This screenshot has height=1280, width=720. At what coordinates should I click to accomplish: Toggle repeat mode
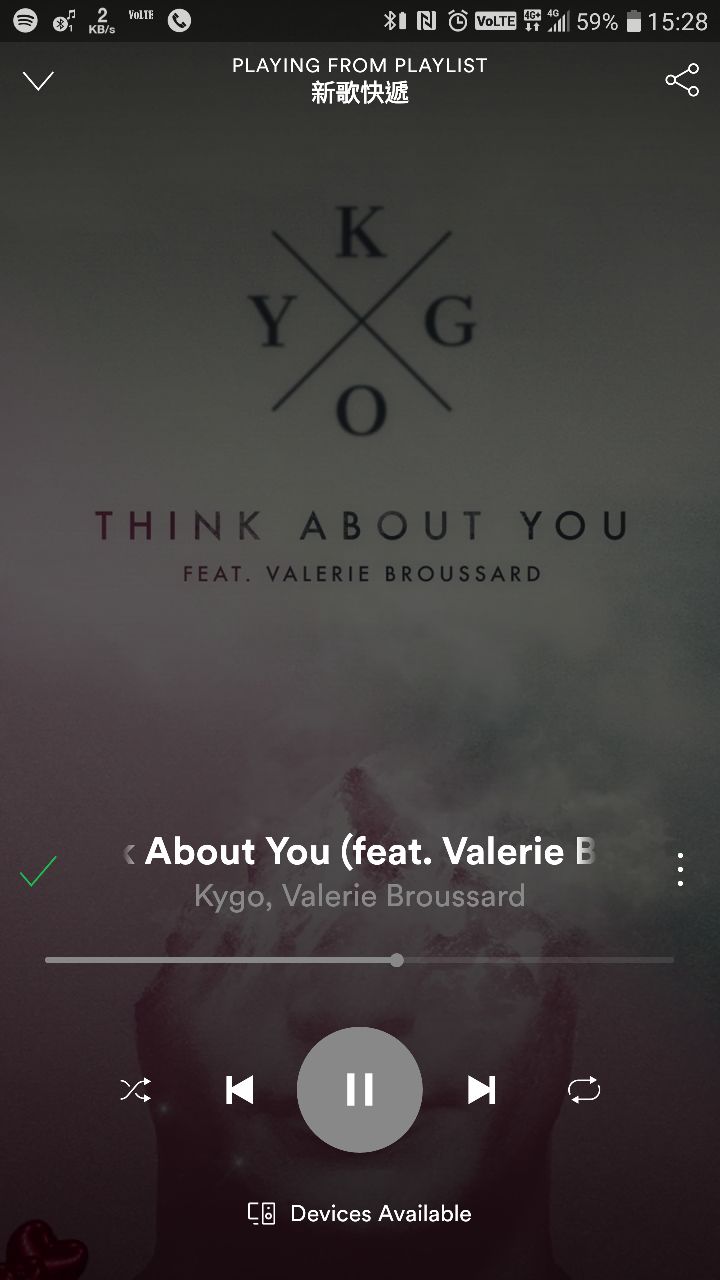(x=584, y=1089)
